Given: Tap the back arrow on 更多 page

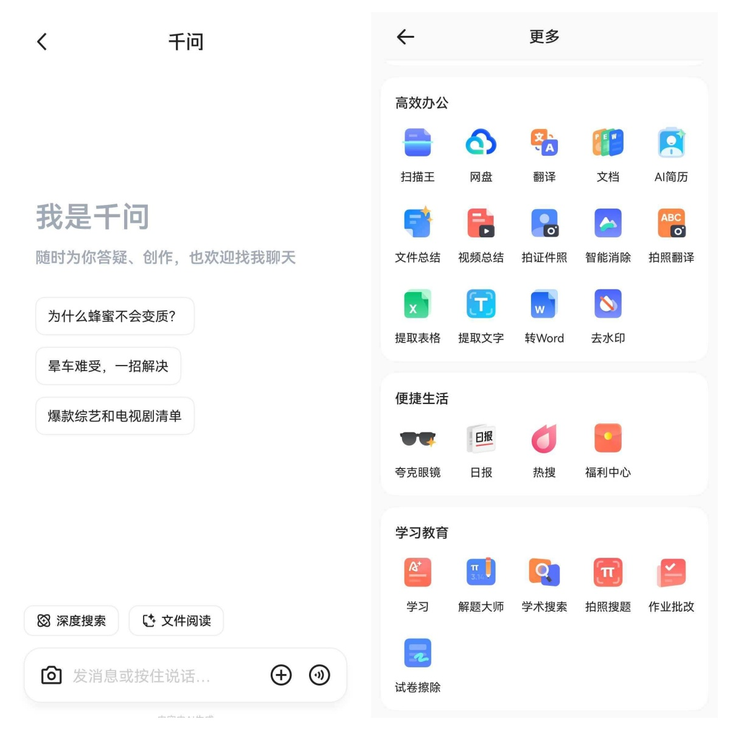Looking at the screenshot, I should pos(405,37).
